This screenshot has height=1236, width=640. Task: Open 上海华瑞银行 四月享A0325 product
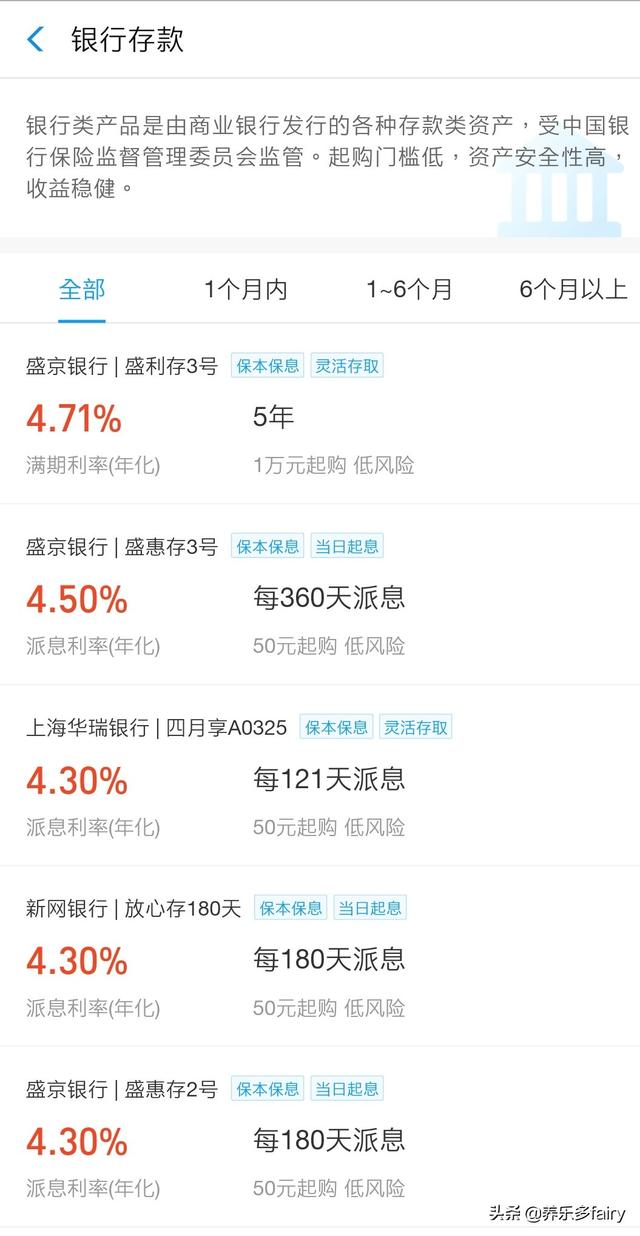click(320, 777)
